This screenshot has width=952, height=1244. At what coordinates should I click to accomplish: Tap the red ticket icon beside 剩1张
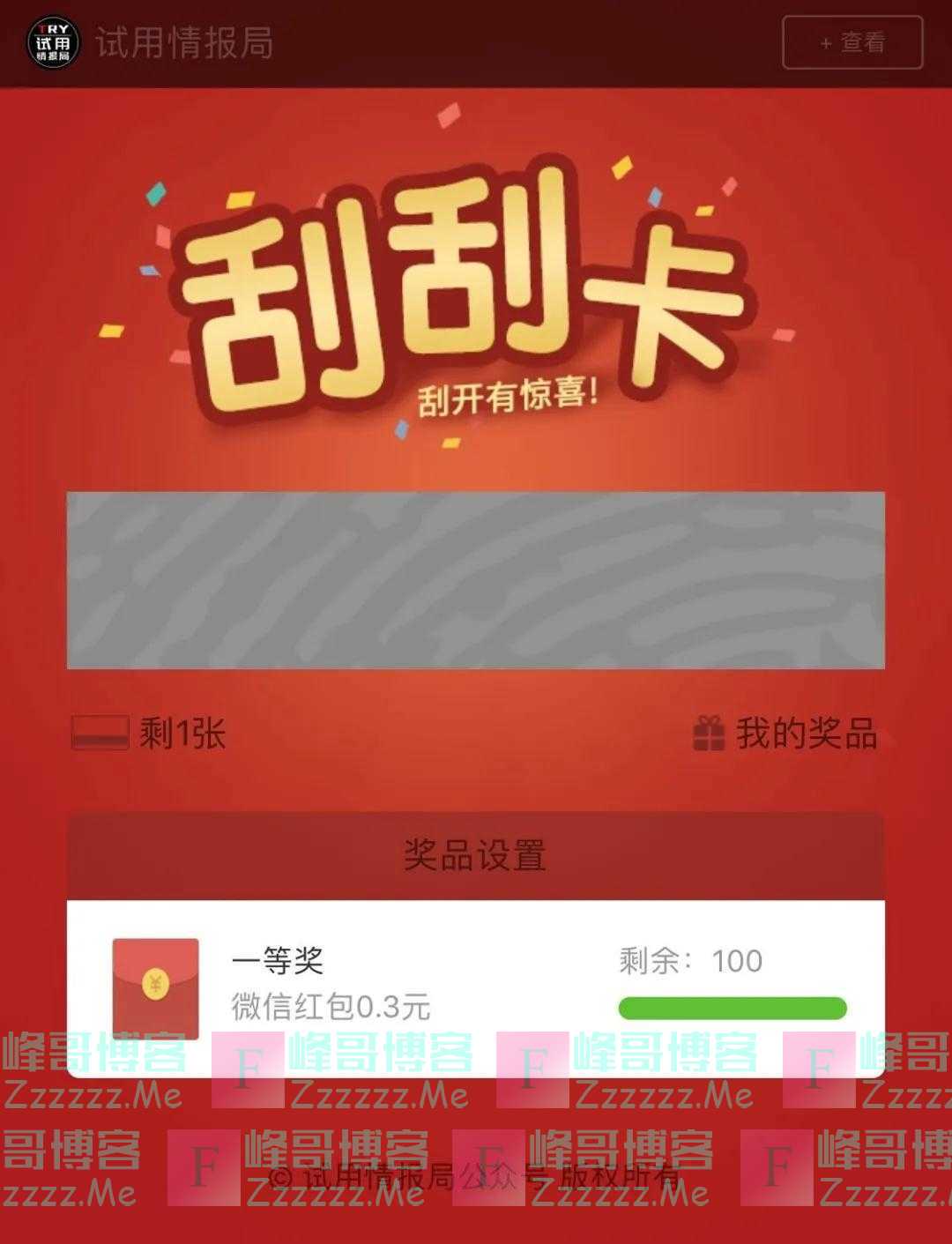[100, 733]
